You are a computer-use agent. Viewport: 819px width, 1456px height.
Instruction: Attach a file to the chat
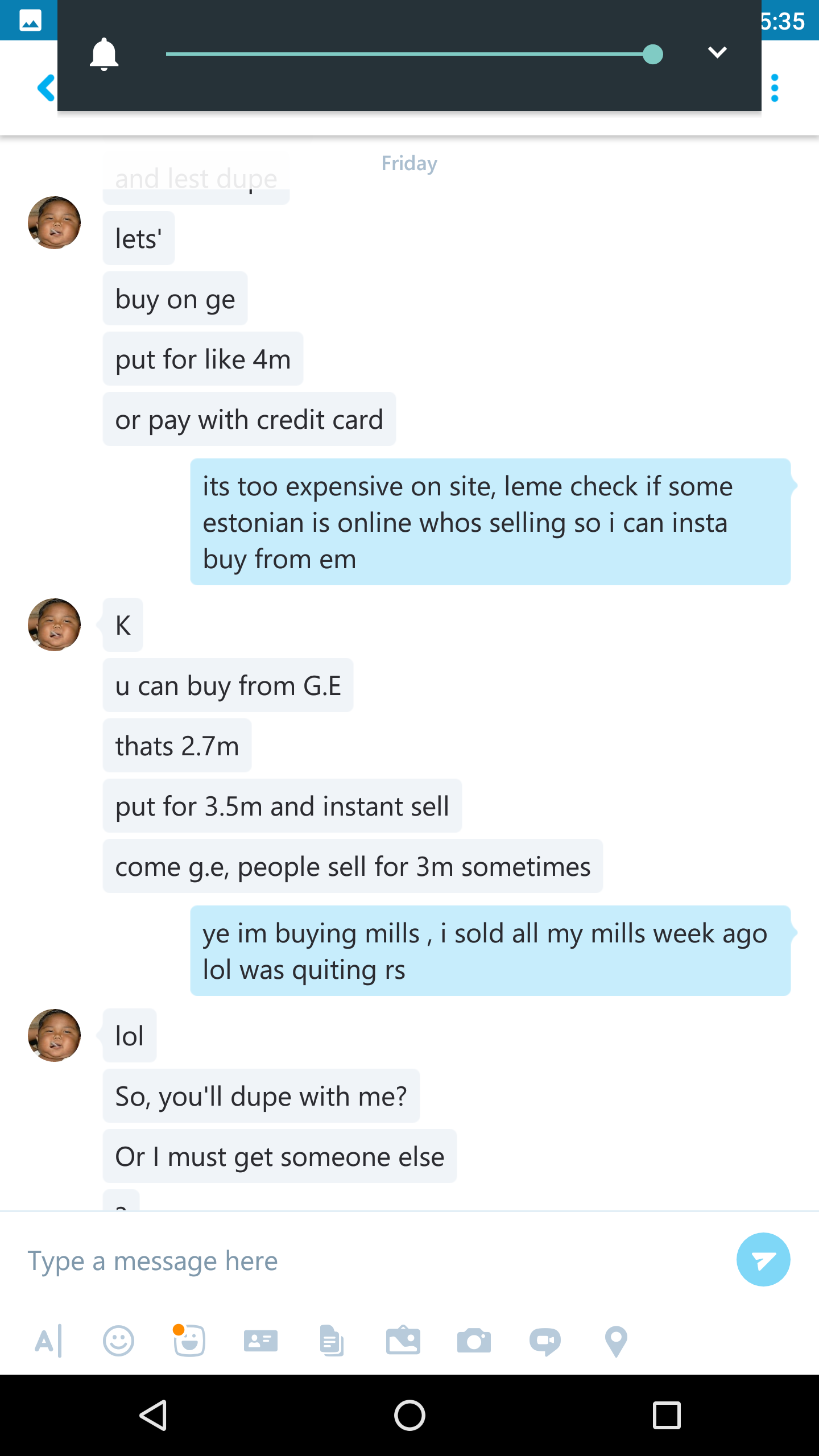click(332, 1341)
